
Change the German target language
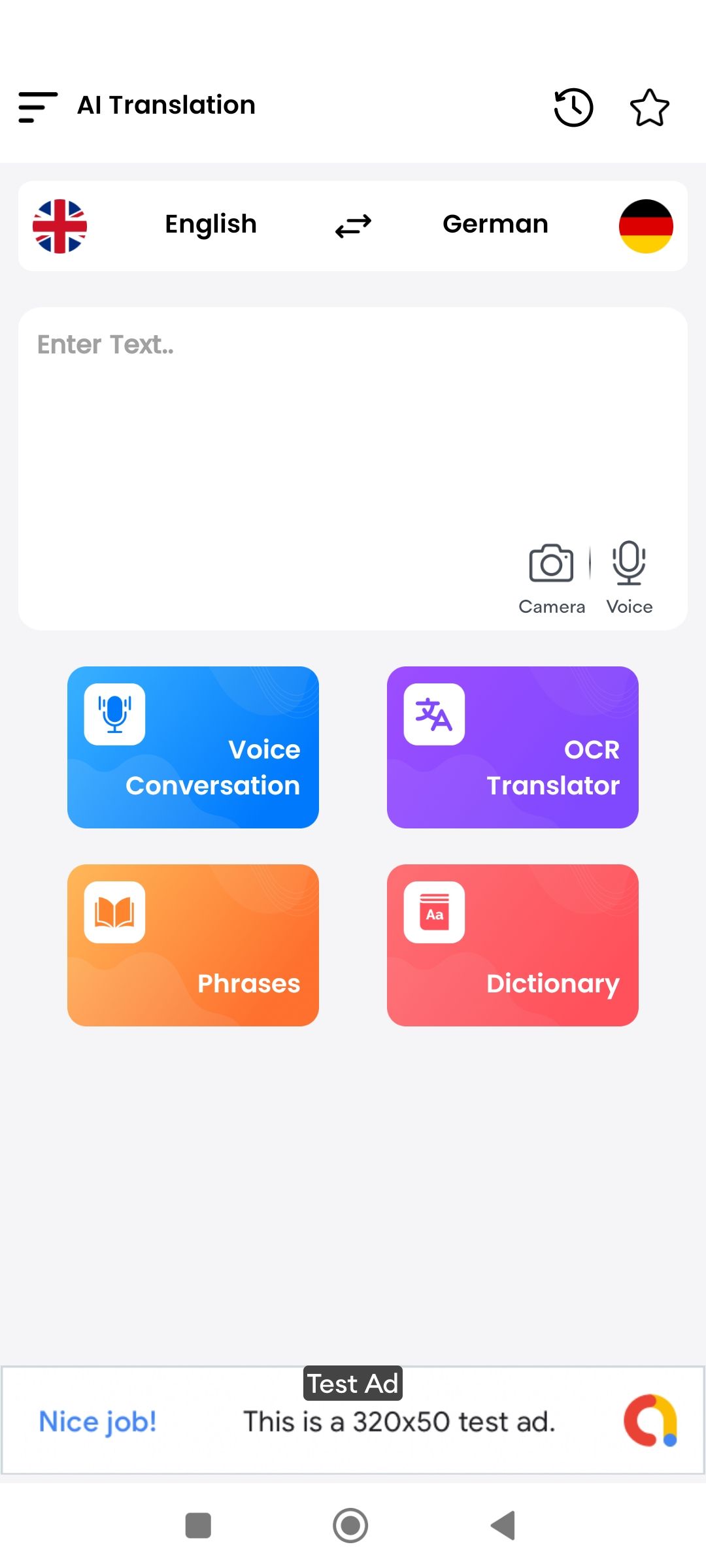[495, 225]
